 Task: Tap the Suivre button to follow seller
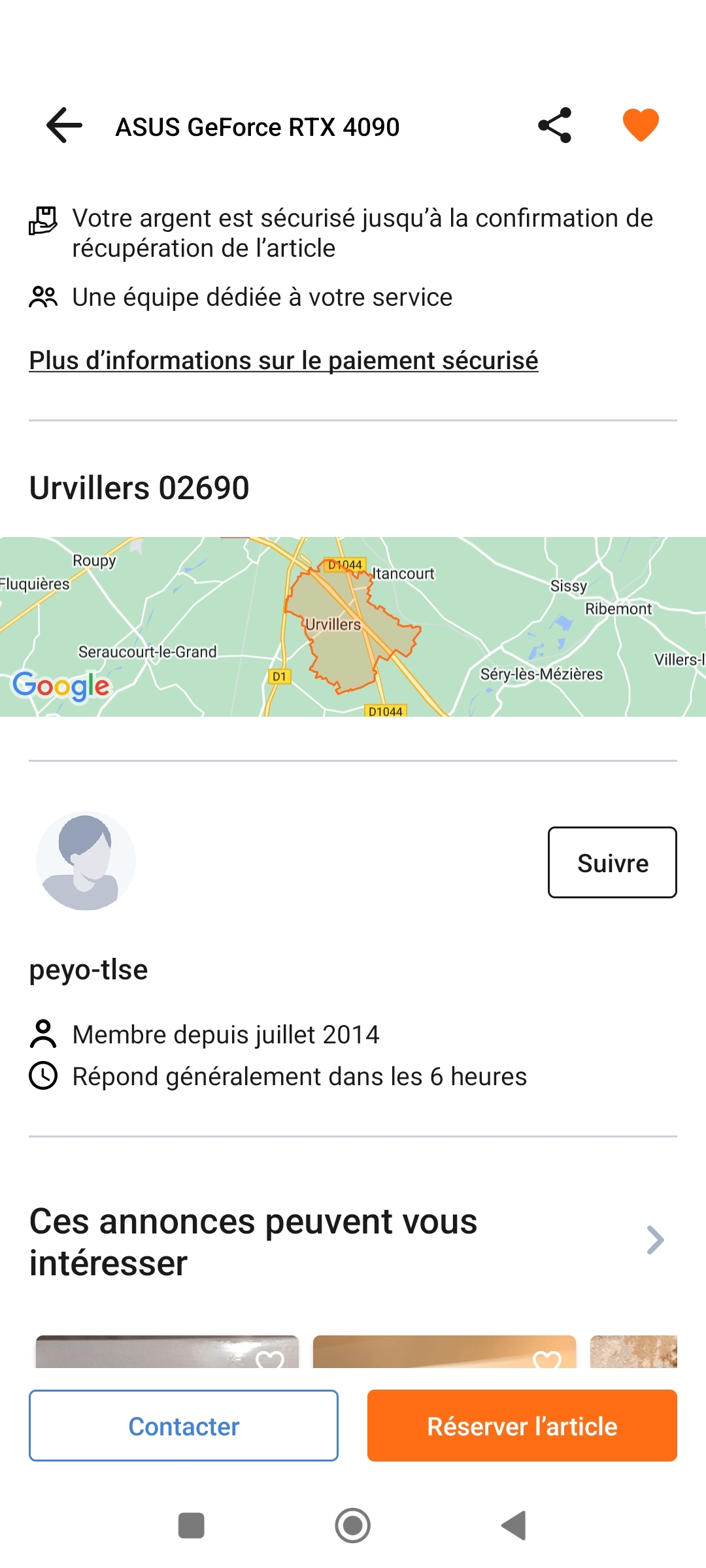[612, 862]
